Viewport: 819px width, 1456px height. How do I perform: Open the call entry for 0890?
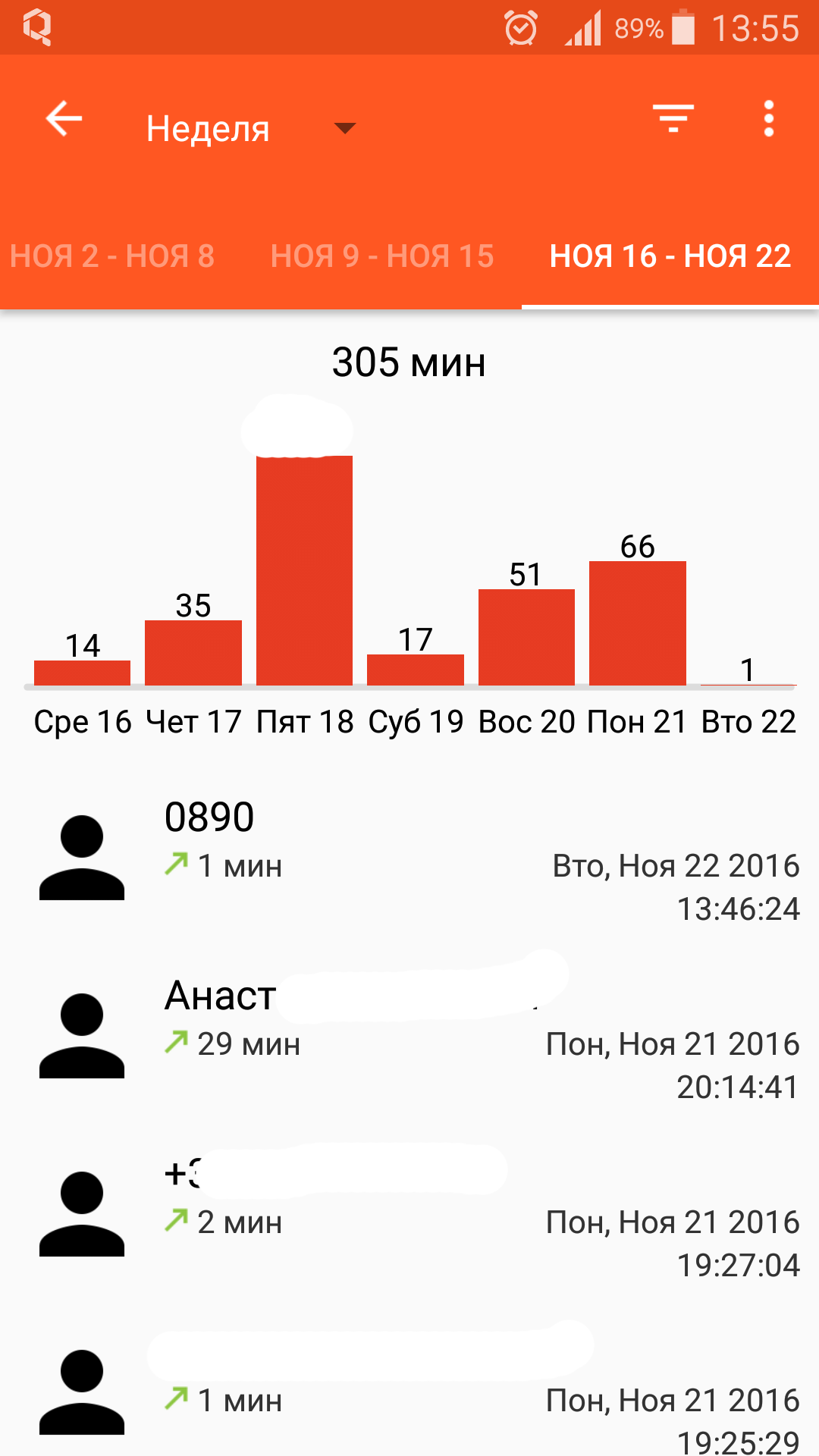pyautogui.click(x=409, y=858)
